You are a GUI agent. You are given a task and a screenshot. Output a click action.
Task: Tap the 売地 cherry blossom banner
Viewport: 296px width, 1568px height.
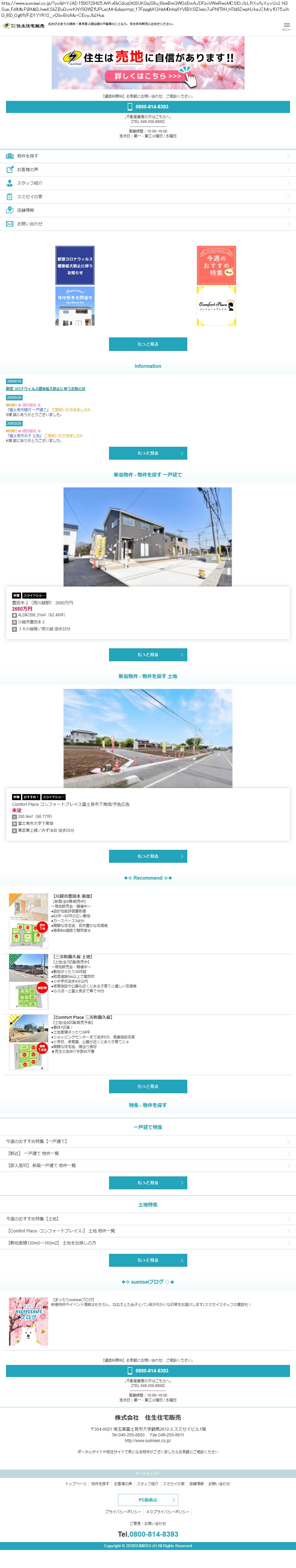pyautogui.click(x=148, y=63)
